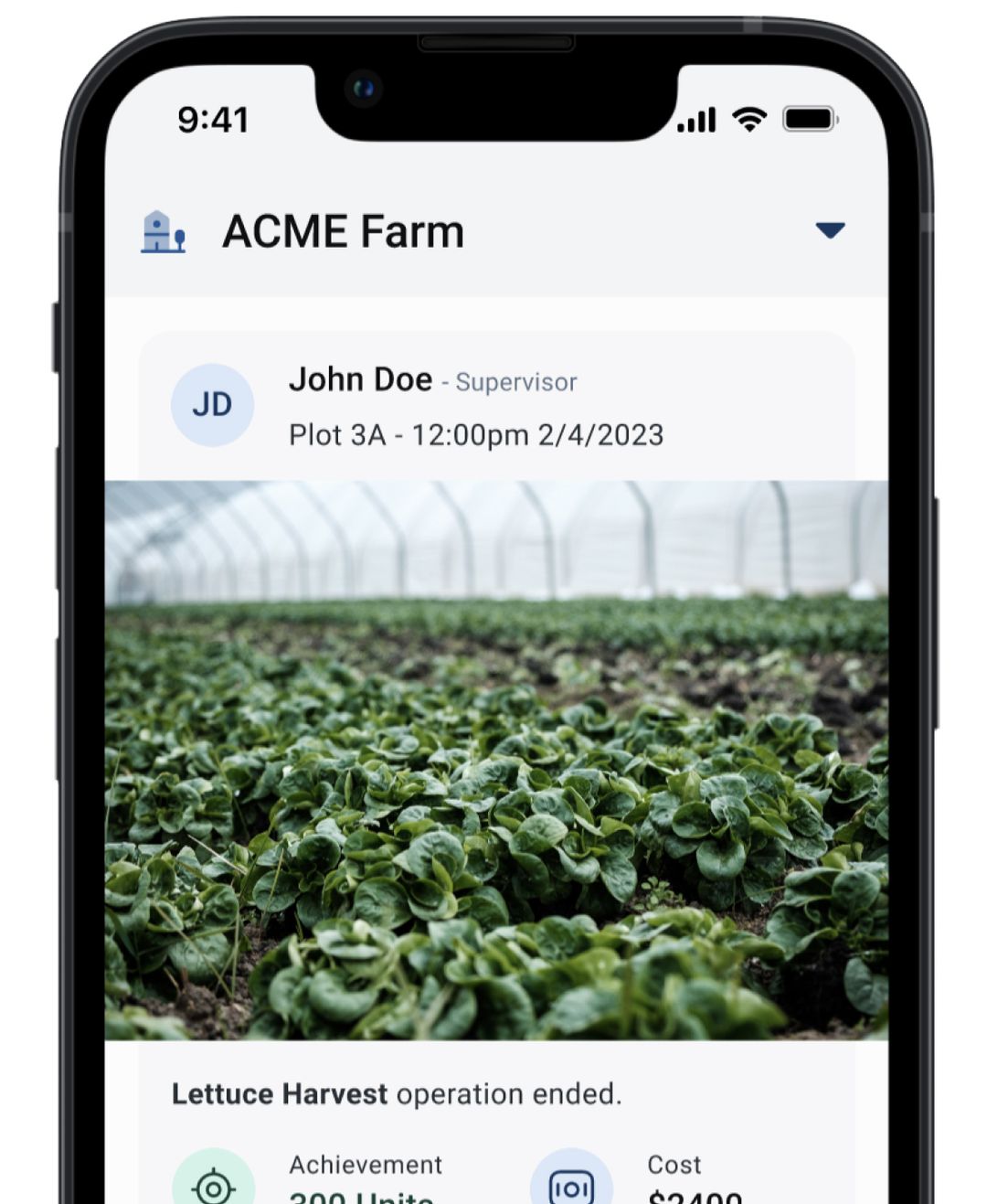Viewport: 987px width, 1204px height.
Task: Select the ACME Farm header title
Action: click(x=343, y=230)
